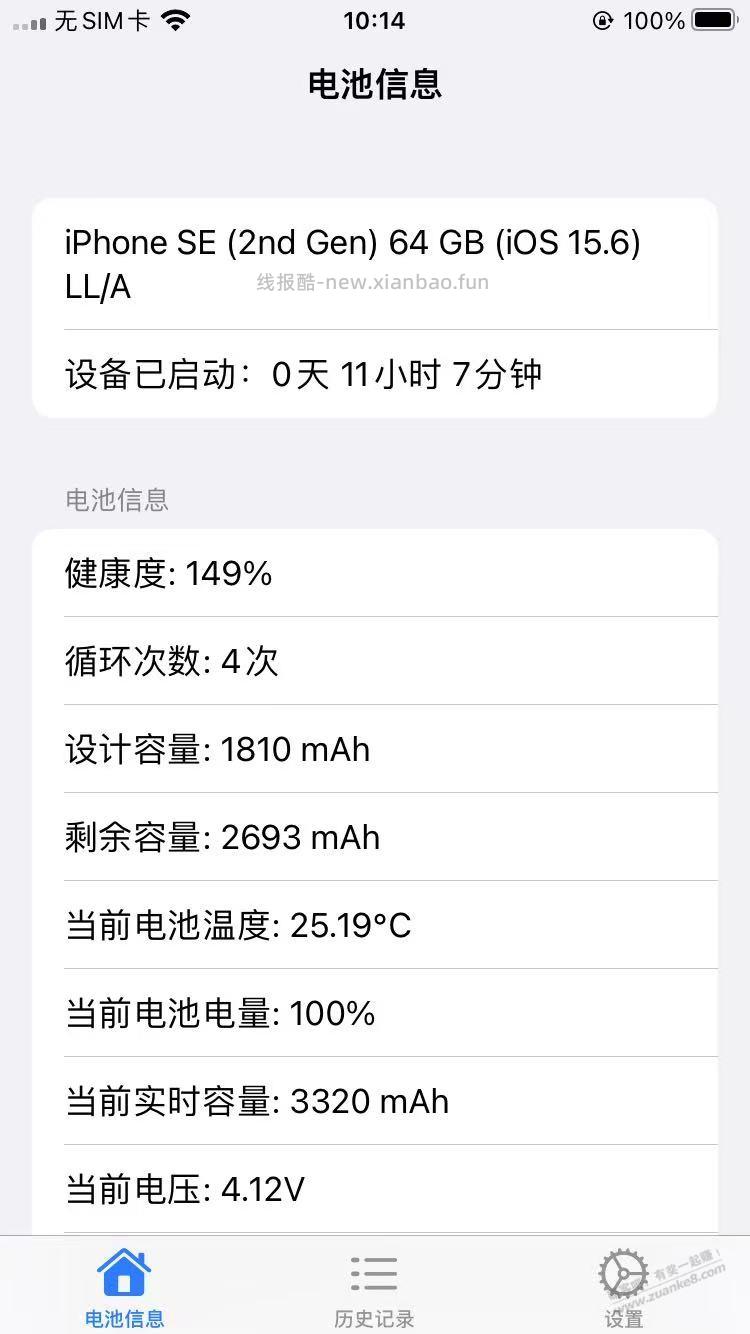
Task: Select the 设计容量: 1810 mAh entry
Action: (x=375, y=749)
